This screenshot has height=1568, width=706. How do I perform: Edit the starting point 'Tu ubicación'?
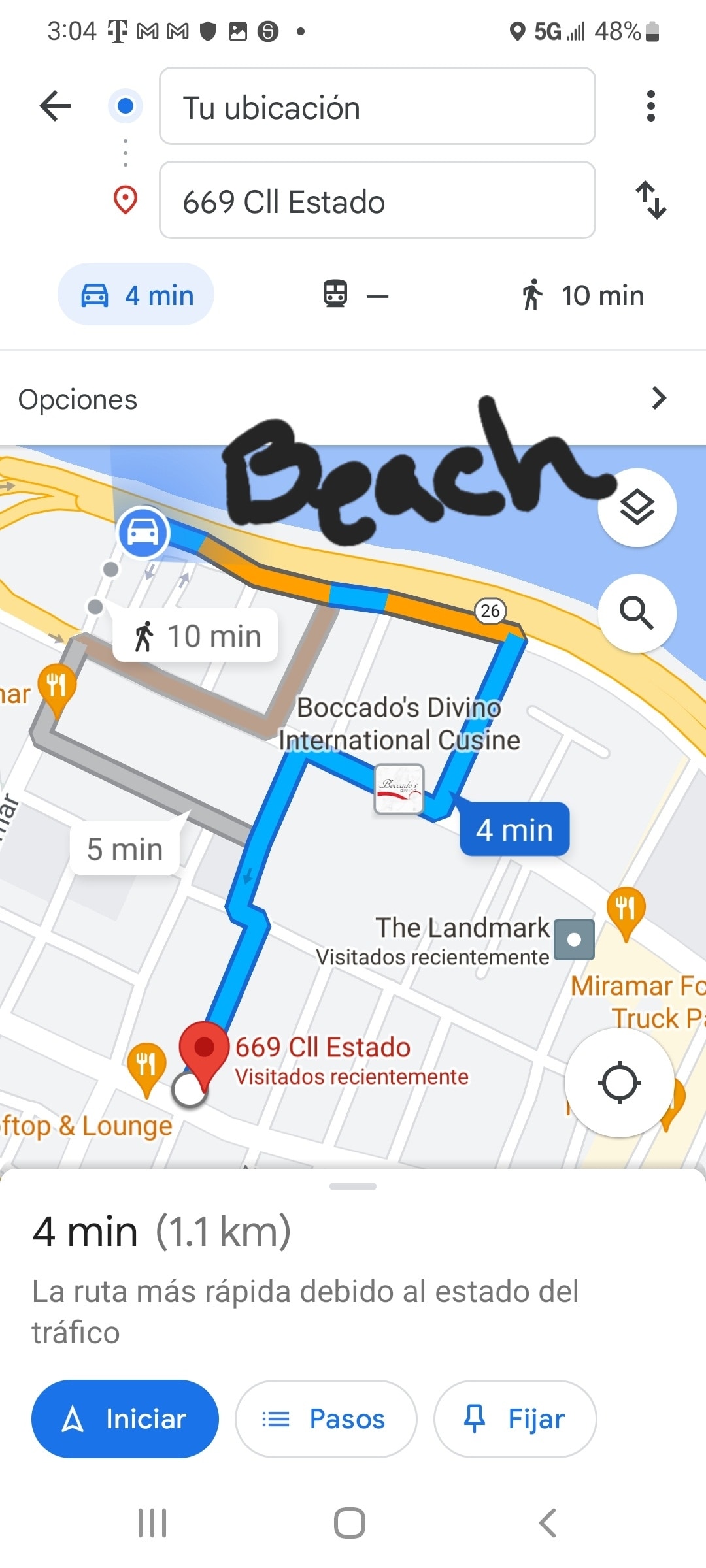tap(377, 107)
